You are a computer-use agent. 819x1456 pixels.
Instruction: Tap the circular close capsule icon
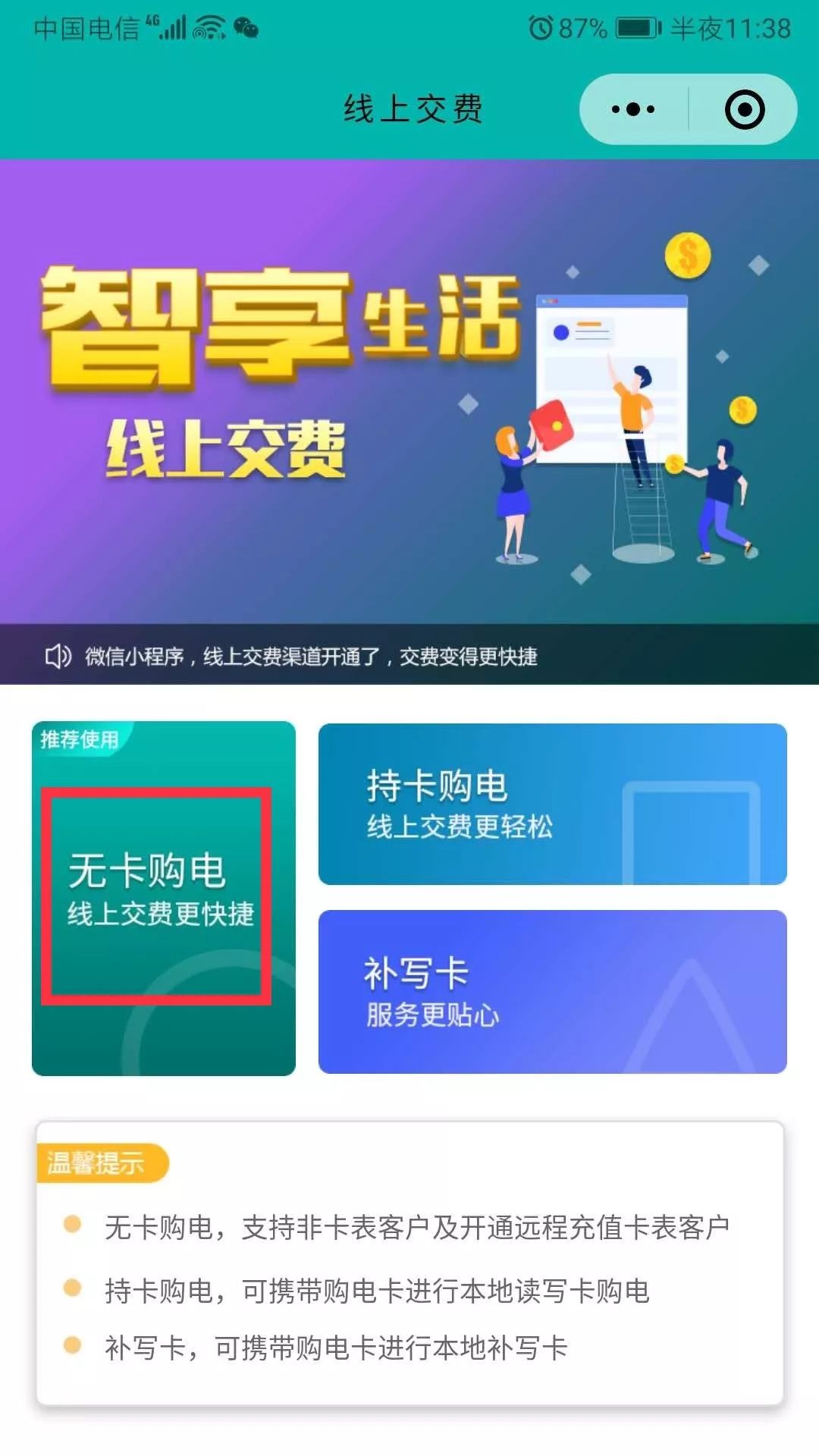pyautogui.click(x=743, y=109)
